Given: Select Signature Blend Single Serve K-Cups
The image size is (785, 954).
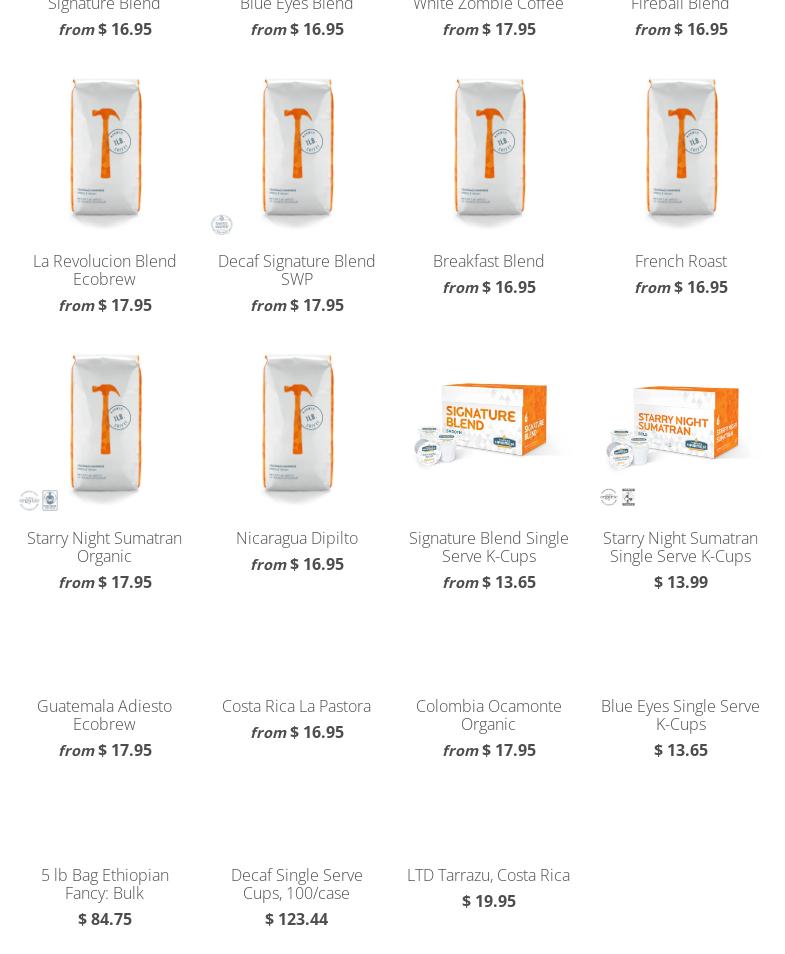Looking at the screenshot, I should tap(488, 546).
